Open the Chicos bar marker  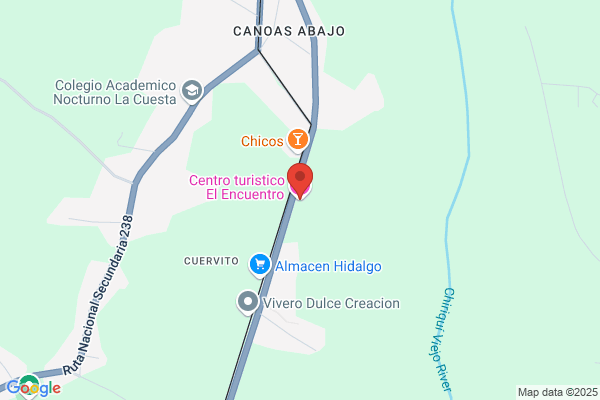point(297,140)
